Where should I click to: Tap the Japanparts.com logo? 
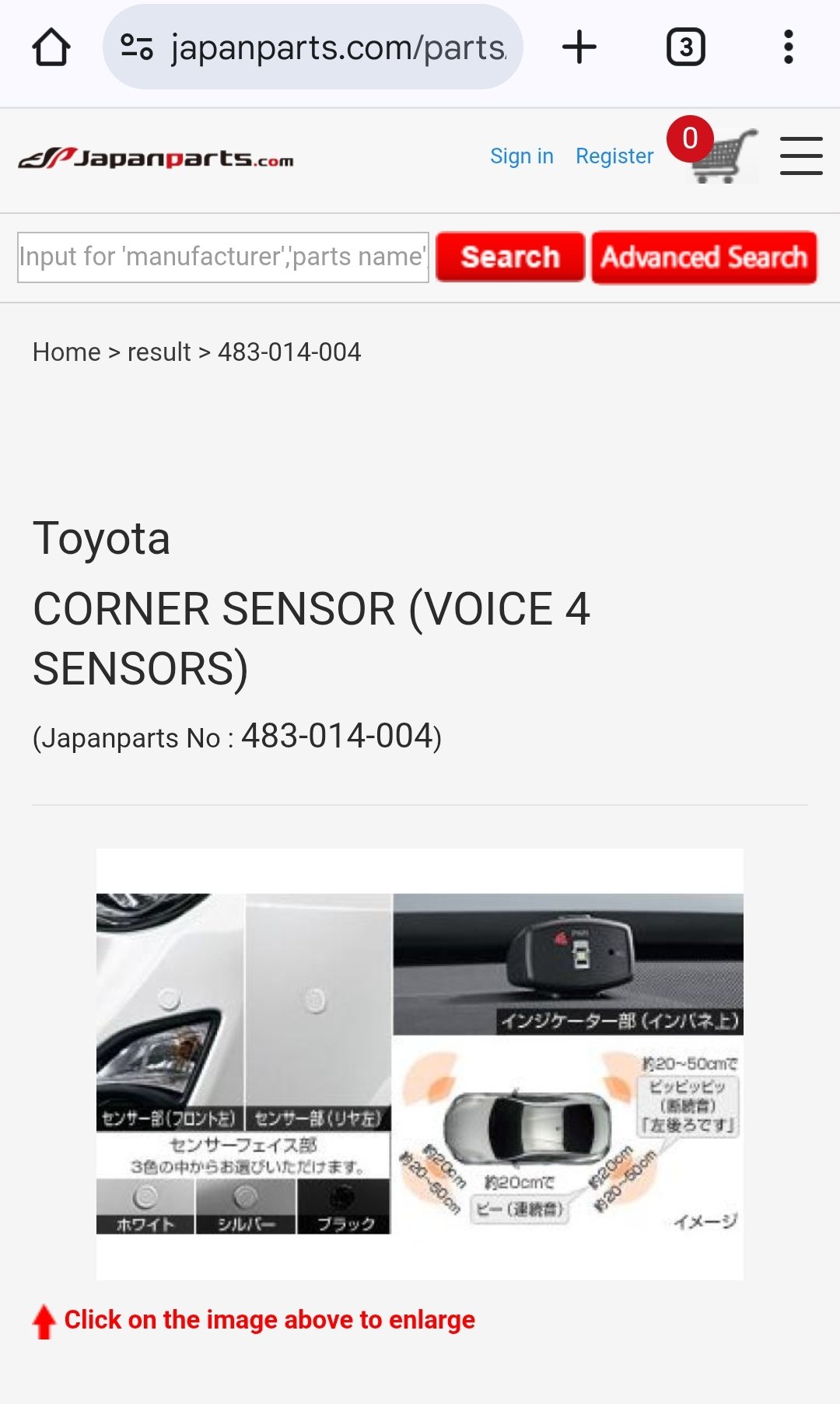156,158
